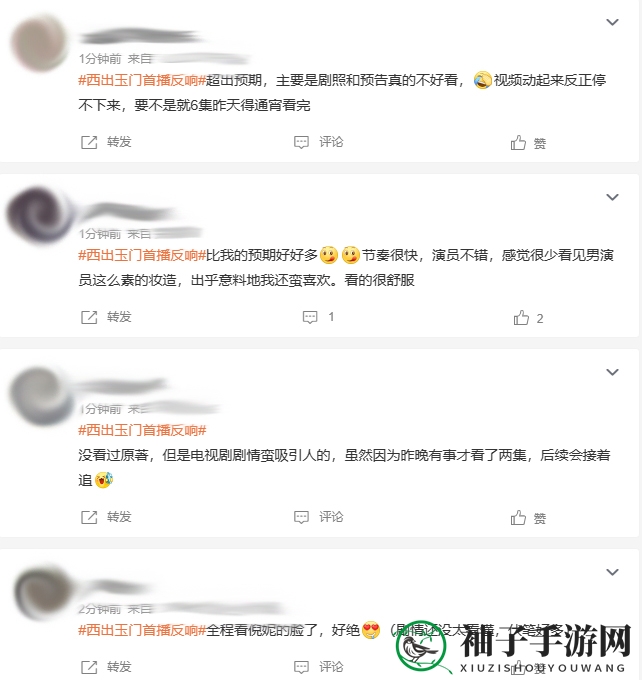Open the hashtag link in the 比我的预期好好多 post
642x680 pixels.
pos(141,256)
